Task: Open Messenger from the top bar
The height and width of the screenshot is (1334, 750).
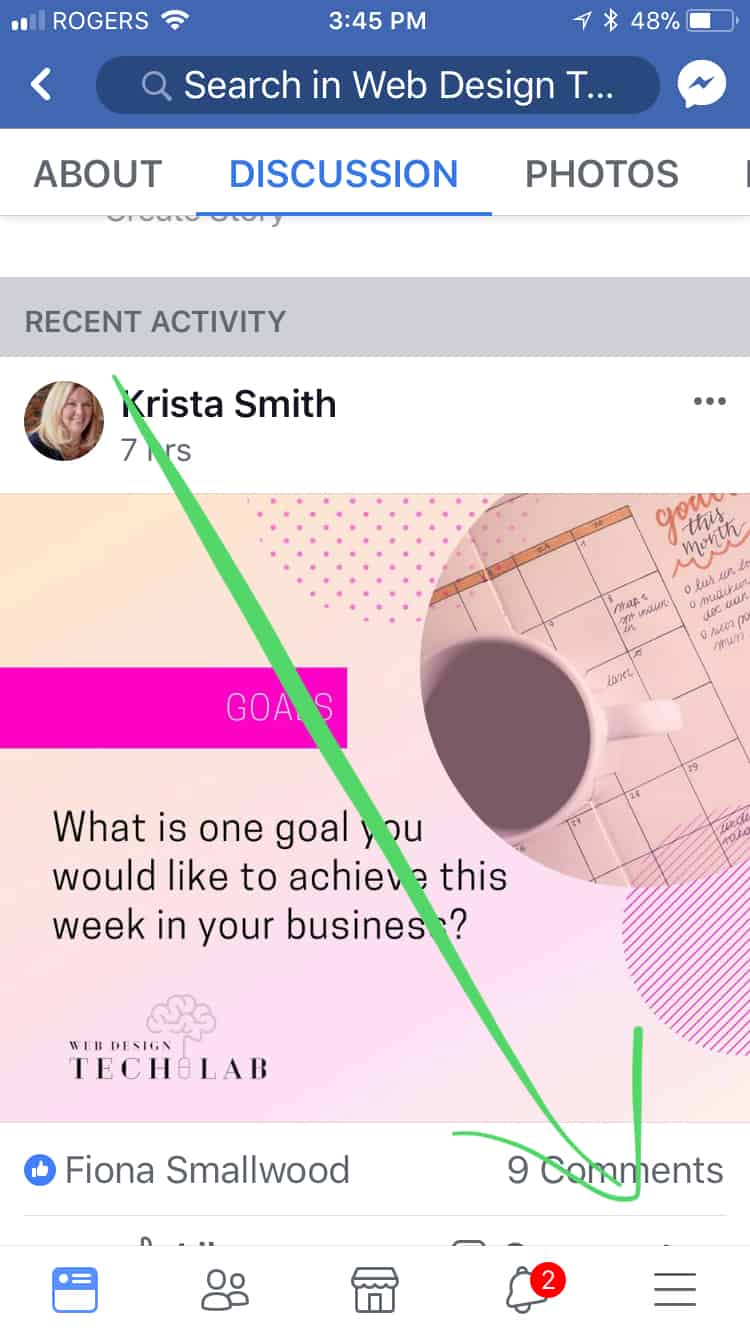Action: (702, 86)
